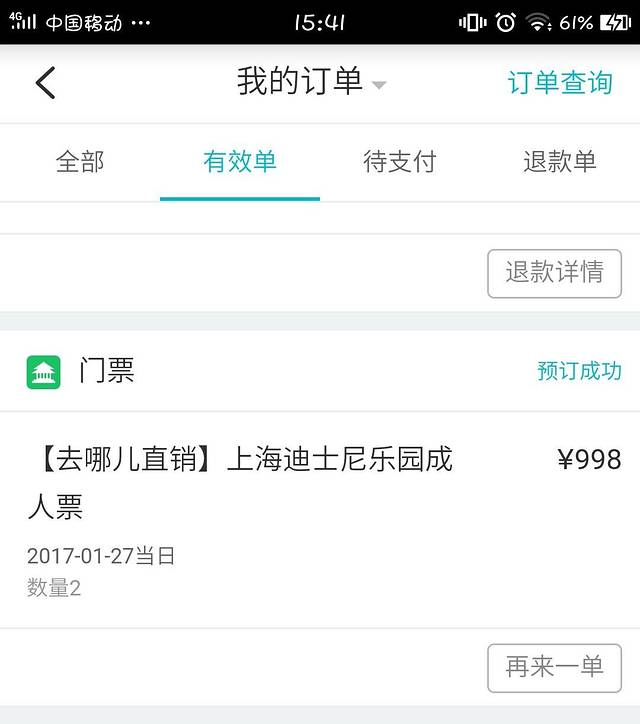Expand the 我的订单 dropdown title
The image size is (640, 724).
311,82
